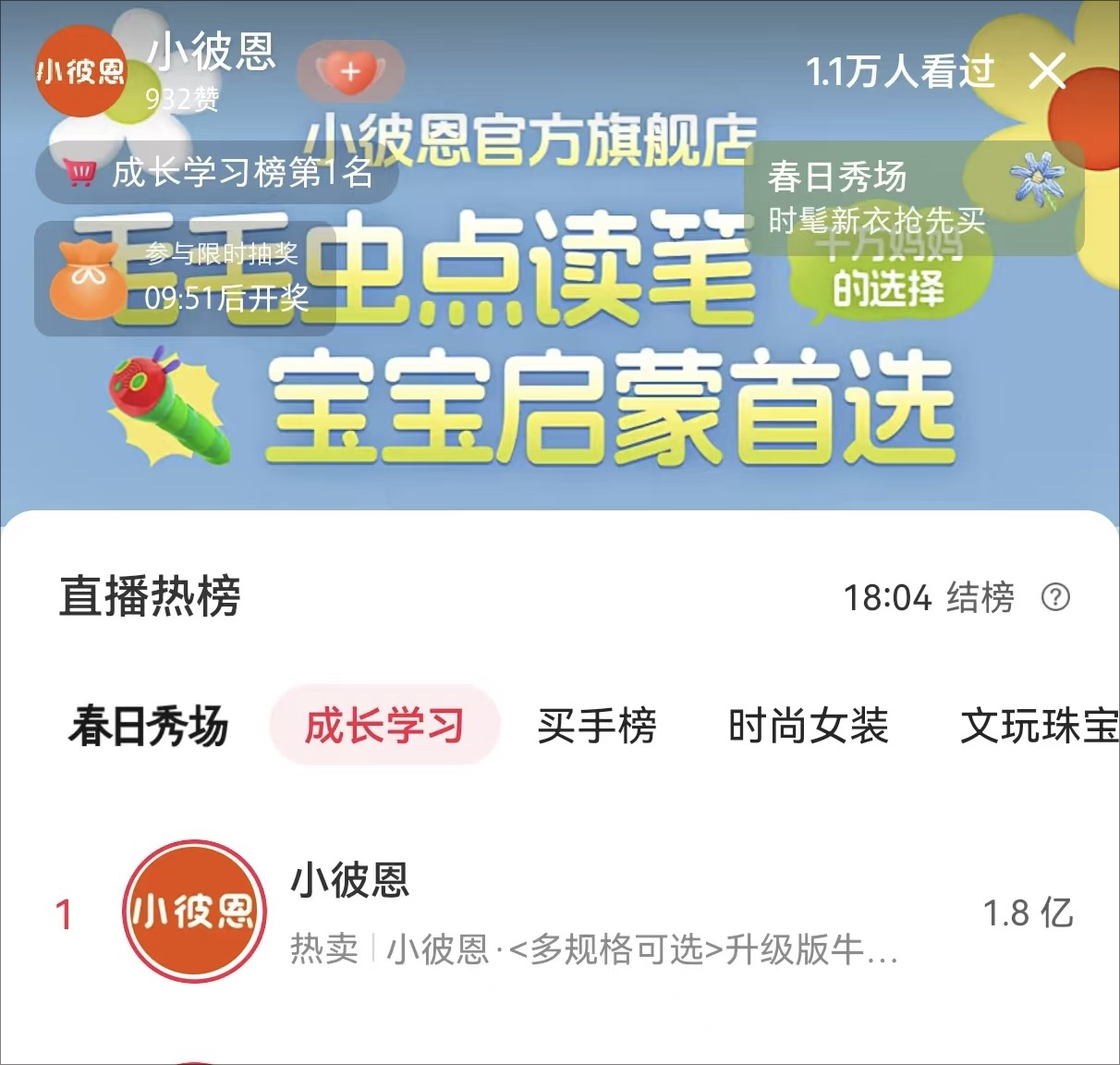This screenshot has width=1120, height=1065.
Task: Switch to the 买手榜 tab
Action: click(x=597, y=726)
